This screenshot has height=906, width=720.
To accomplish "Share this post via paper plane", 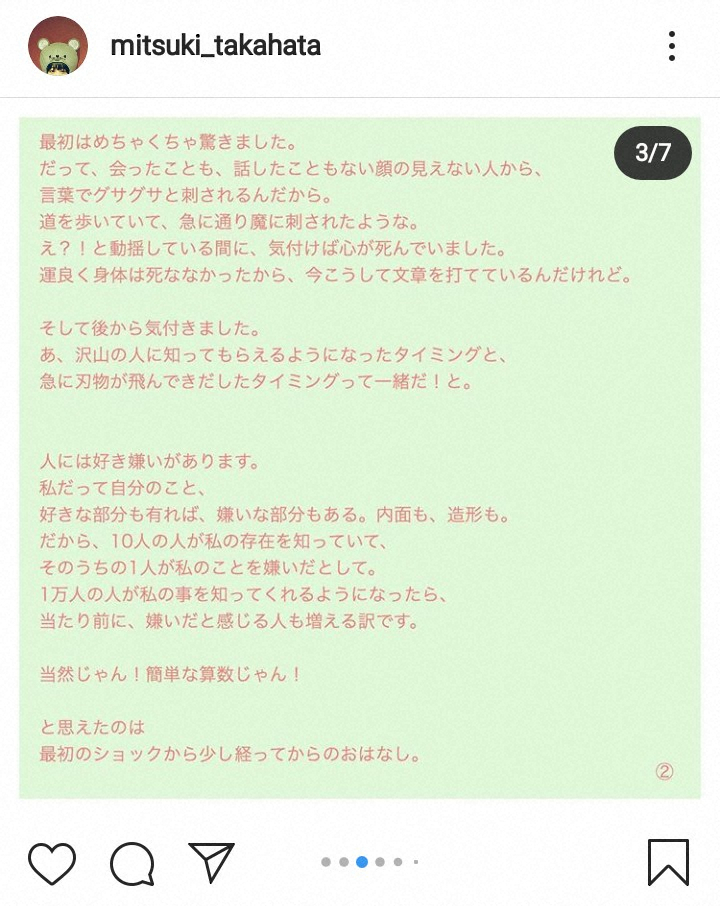I will click(211, 862).
